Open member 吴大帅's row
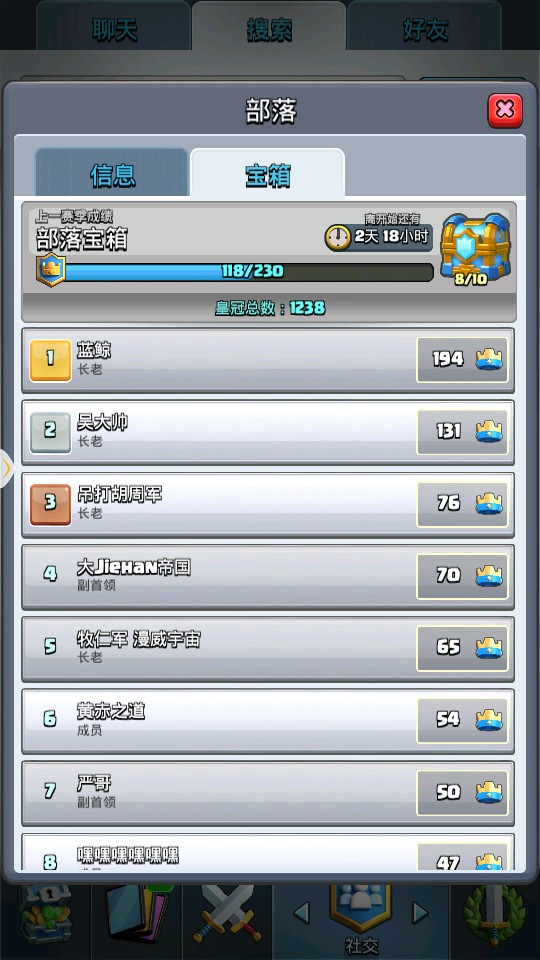 [268, 432]
